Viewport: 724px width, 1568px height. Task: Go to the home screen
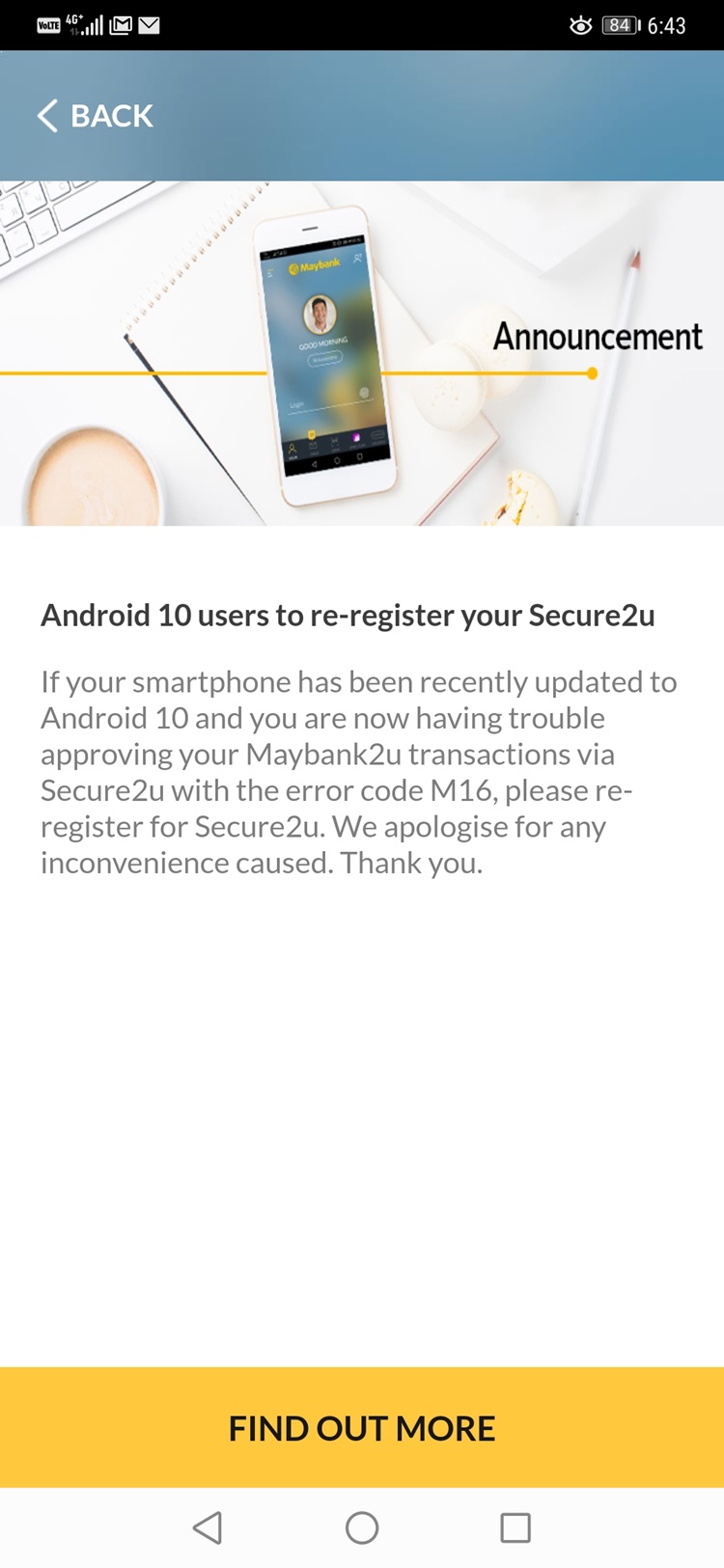[x=362, y=1527]
